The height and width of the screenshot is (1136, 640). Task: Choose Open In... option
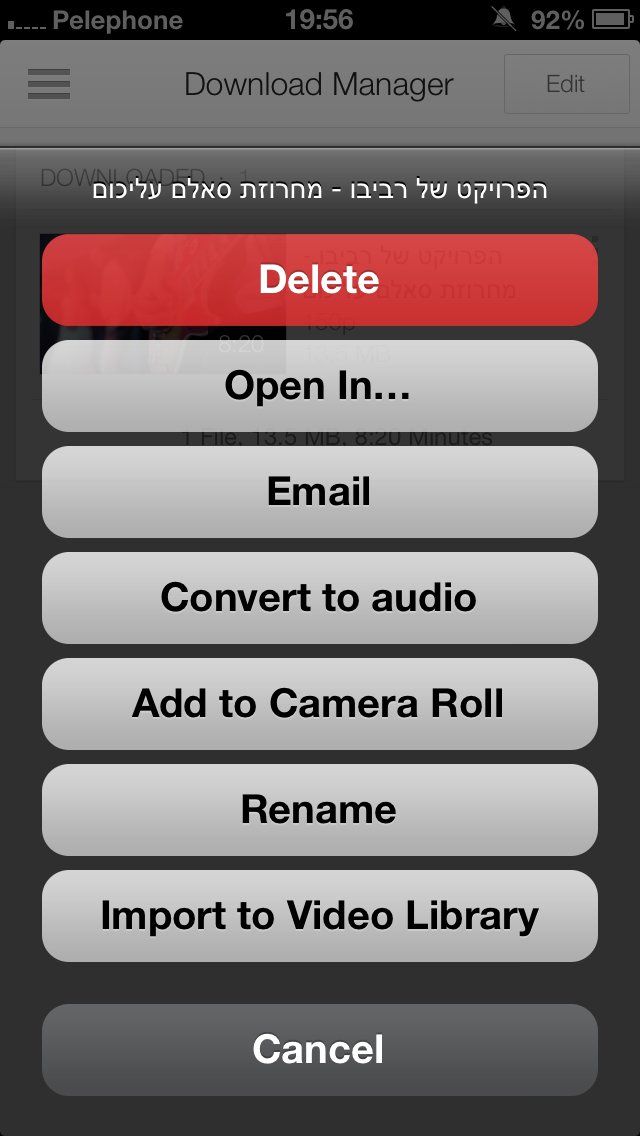point(320,386)
